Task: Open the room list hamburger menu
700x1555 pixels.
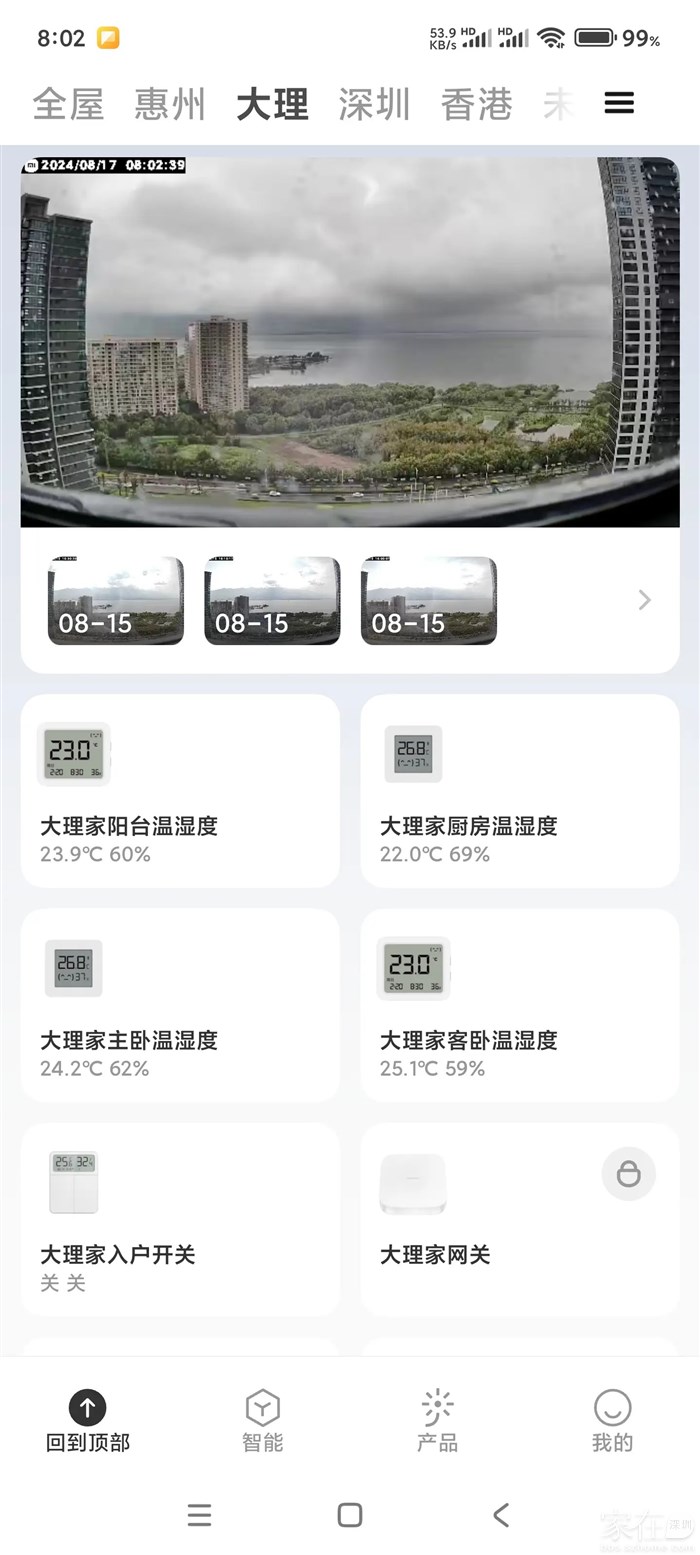Action: click(x=619, y=103)
